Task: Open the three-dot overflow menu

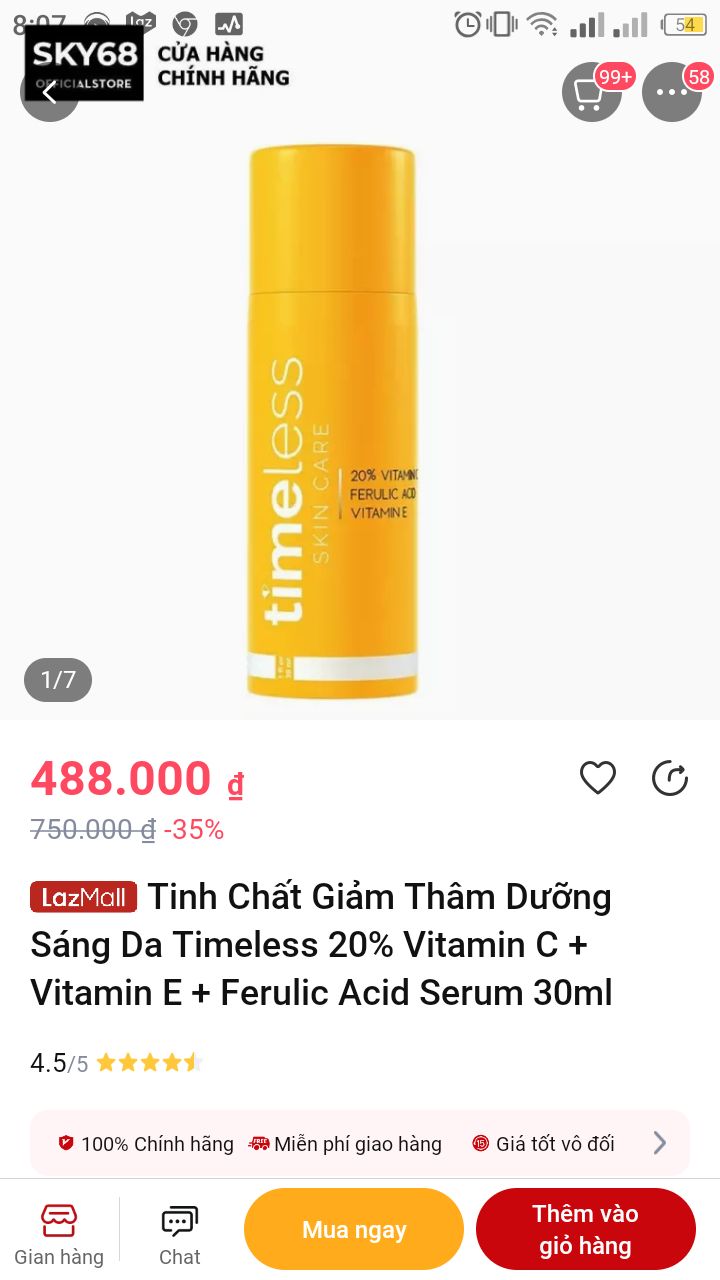Action: (x=671, y=93)
